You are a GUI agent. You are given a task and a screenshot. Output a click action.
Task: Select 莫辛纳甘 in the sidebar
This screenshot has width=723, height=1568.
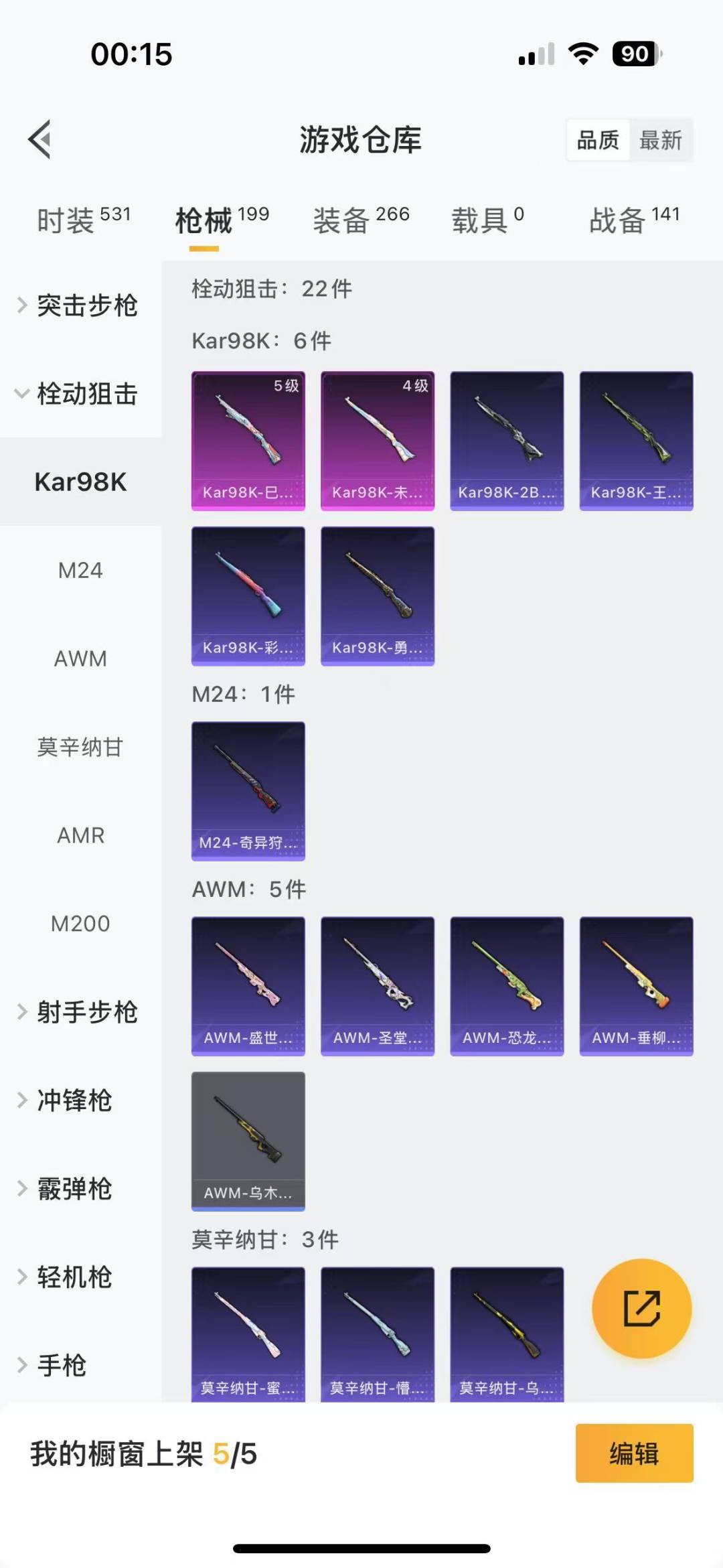tap(80, 747)
